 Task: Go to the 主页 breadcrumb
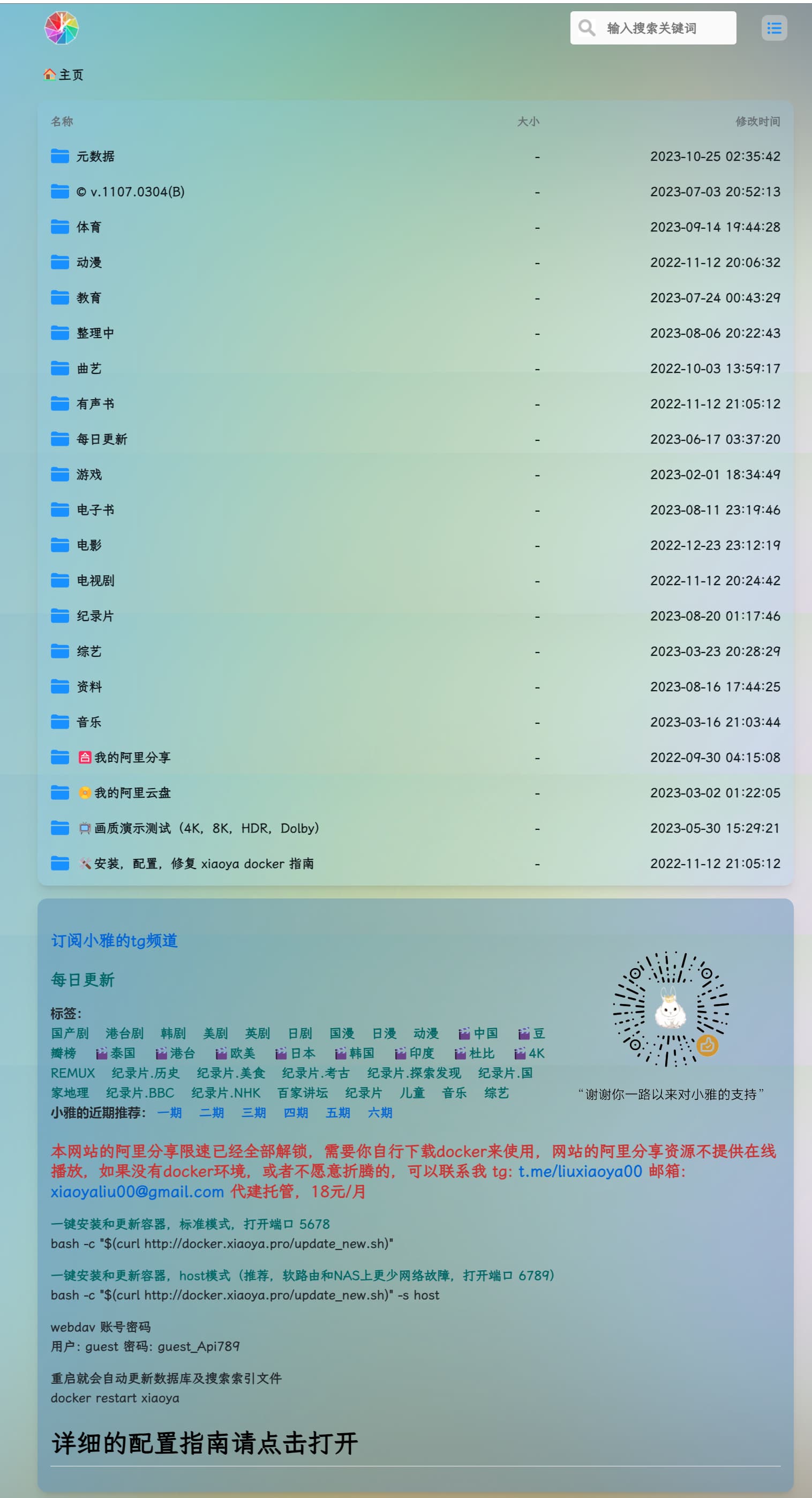coord(63,74)
